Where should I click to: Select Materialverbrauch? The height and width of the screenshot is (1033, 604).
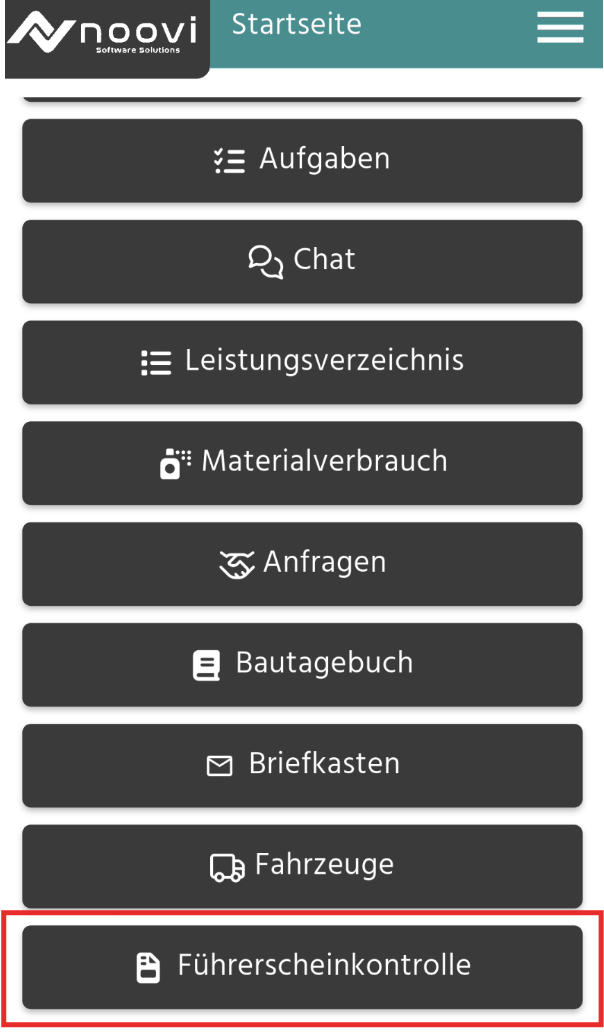point(302,463)
